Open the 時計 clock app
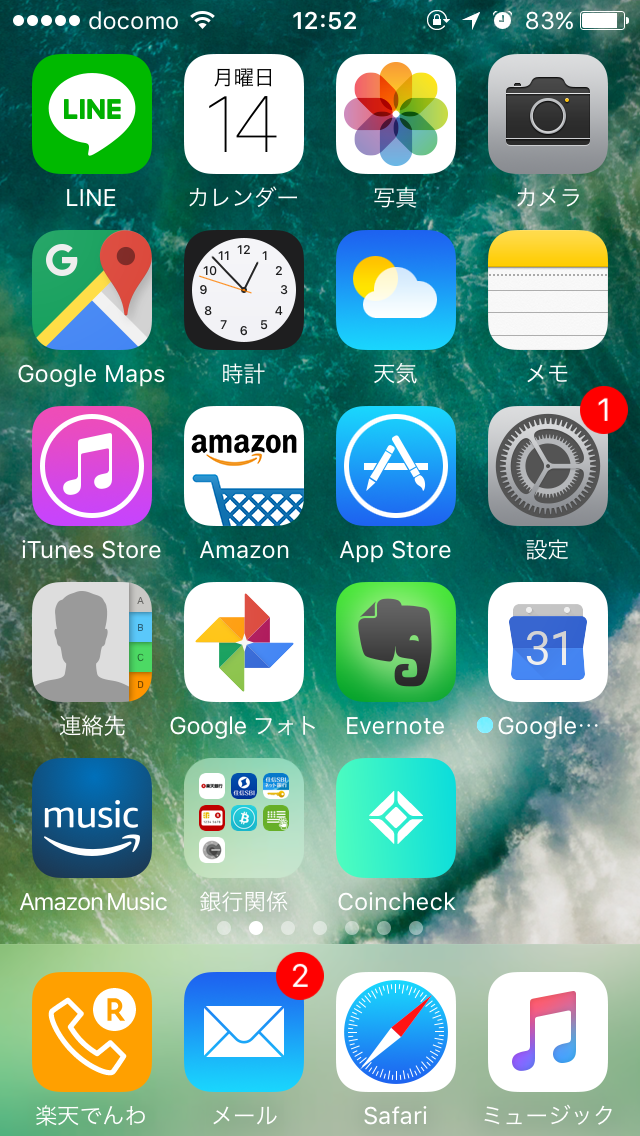Viewport: 640px width, 1136px height. 244,290
